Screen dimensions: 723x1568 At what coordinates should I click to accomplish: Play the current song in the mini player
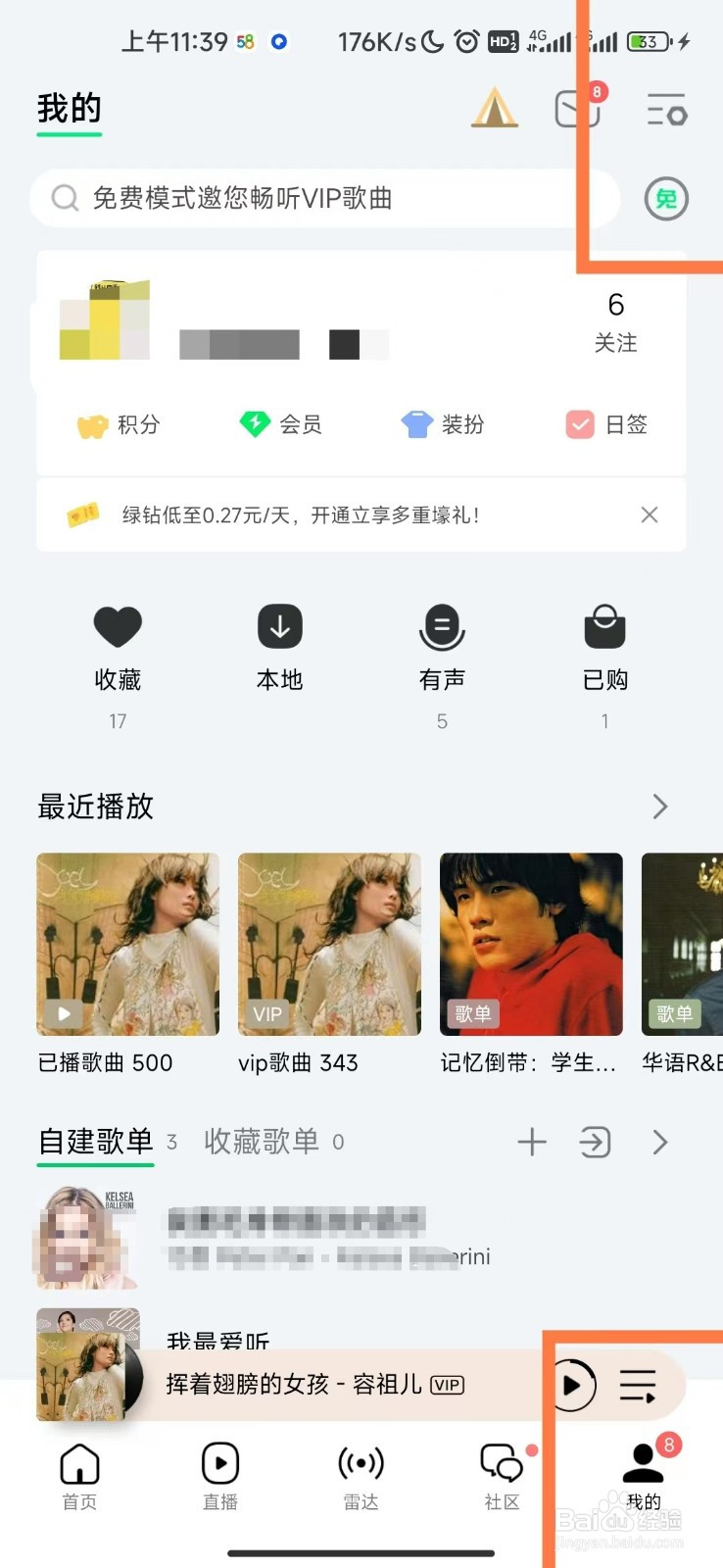[x=573, y=1385]
